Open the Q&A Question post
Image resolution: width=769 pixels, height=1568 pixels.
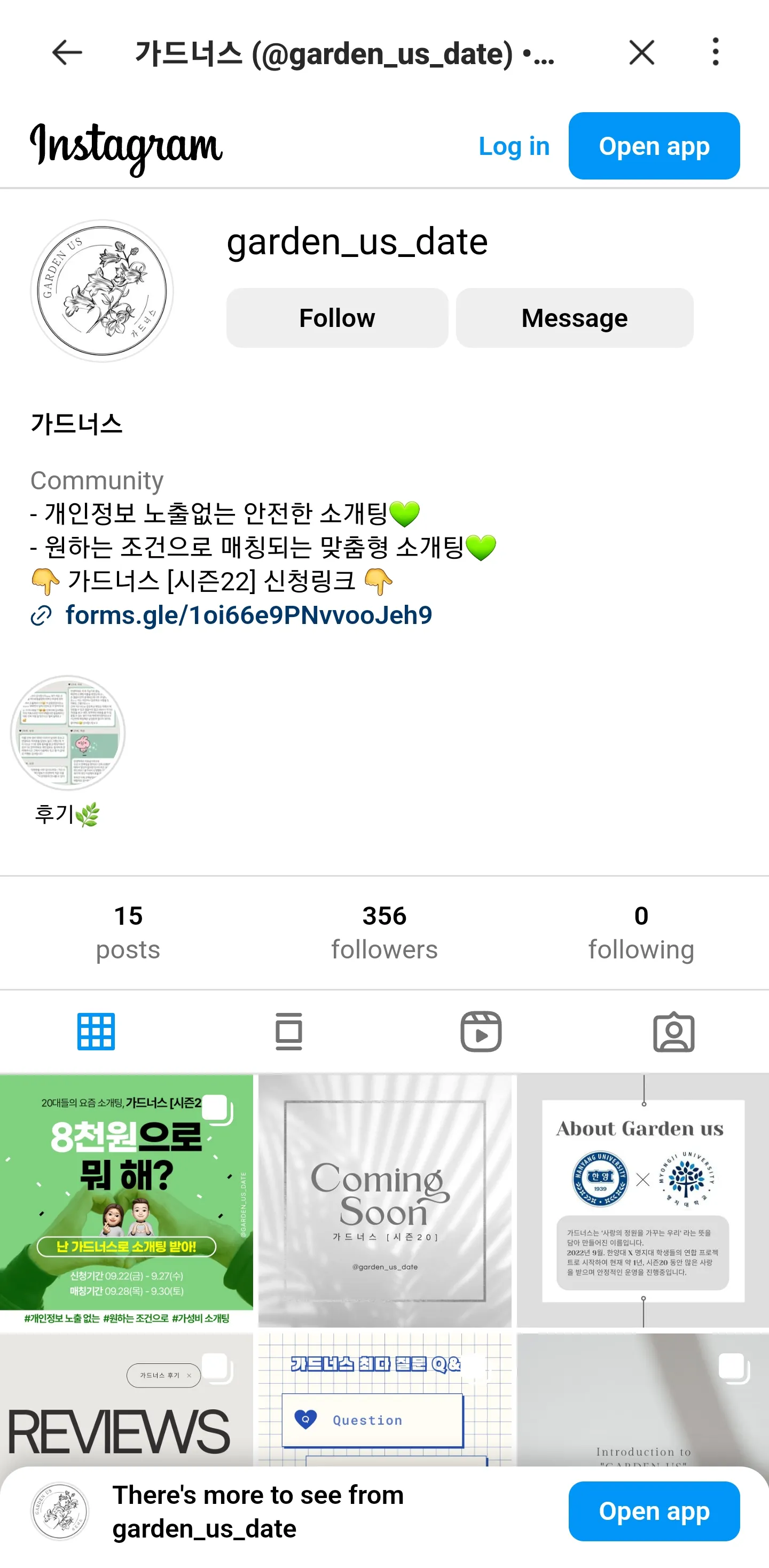384,1400
